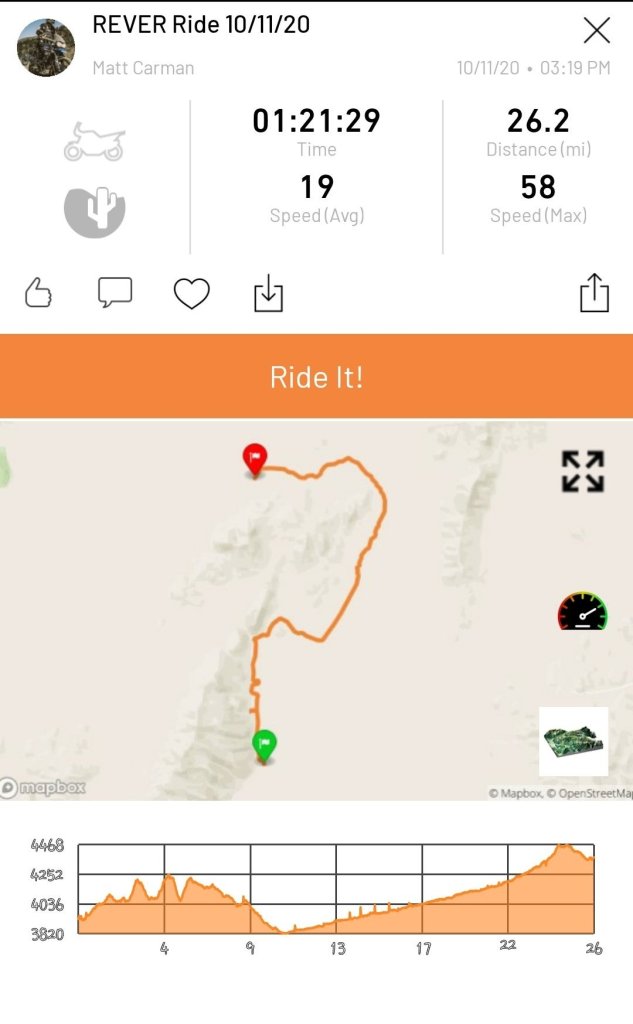The width and height of the screenshot is (633, 1024).
Task: Close the REVER Ride details
Action: pos(596,31)
